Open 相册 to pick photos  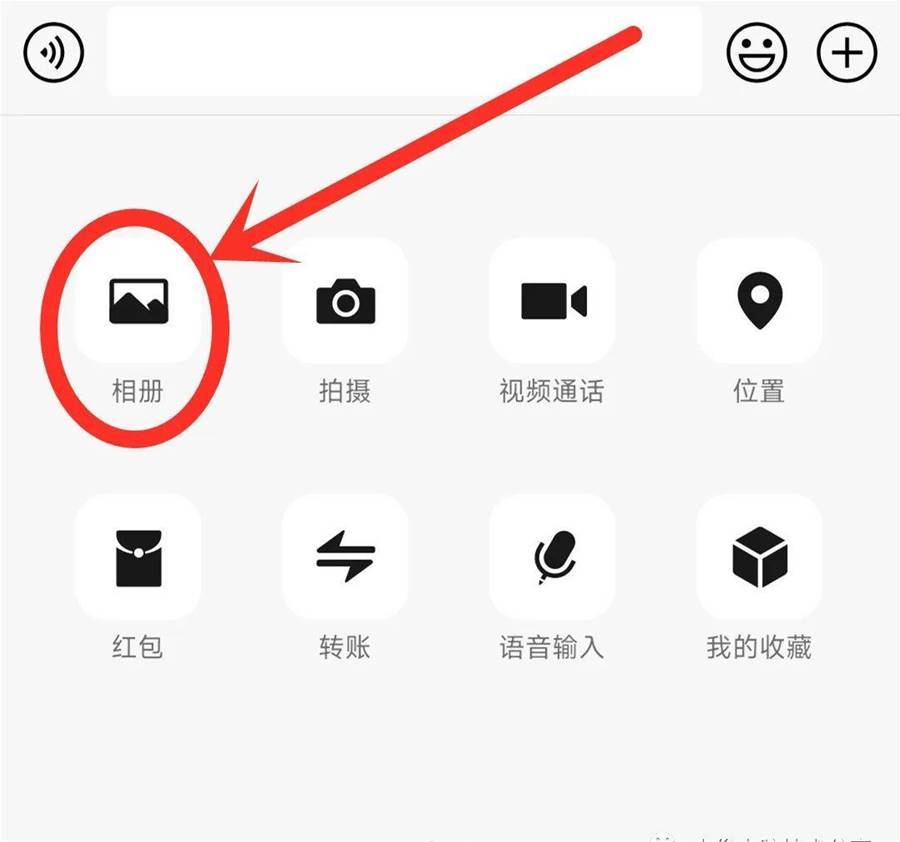coord(138,301)
